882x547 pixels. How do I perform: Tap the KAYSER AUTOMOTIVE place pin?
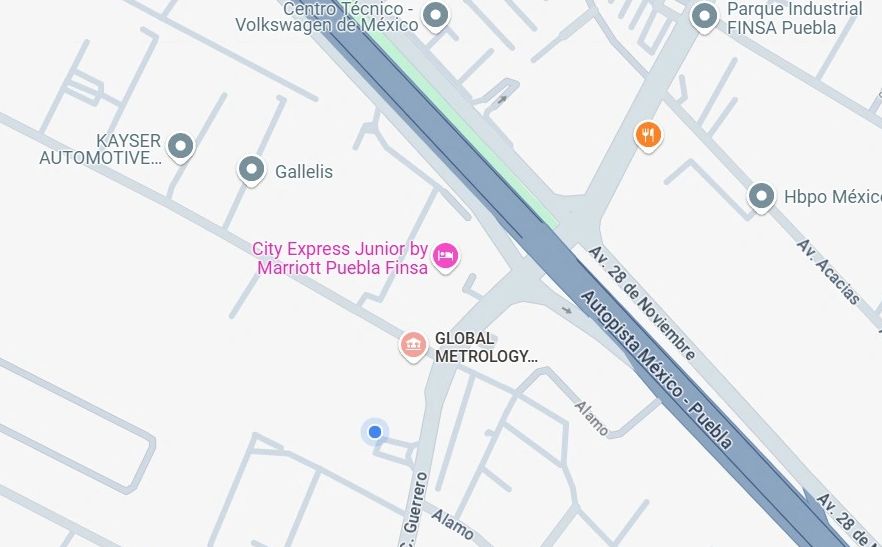[180, 146]
